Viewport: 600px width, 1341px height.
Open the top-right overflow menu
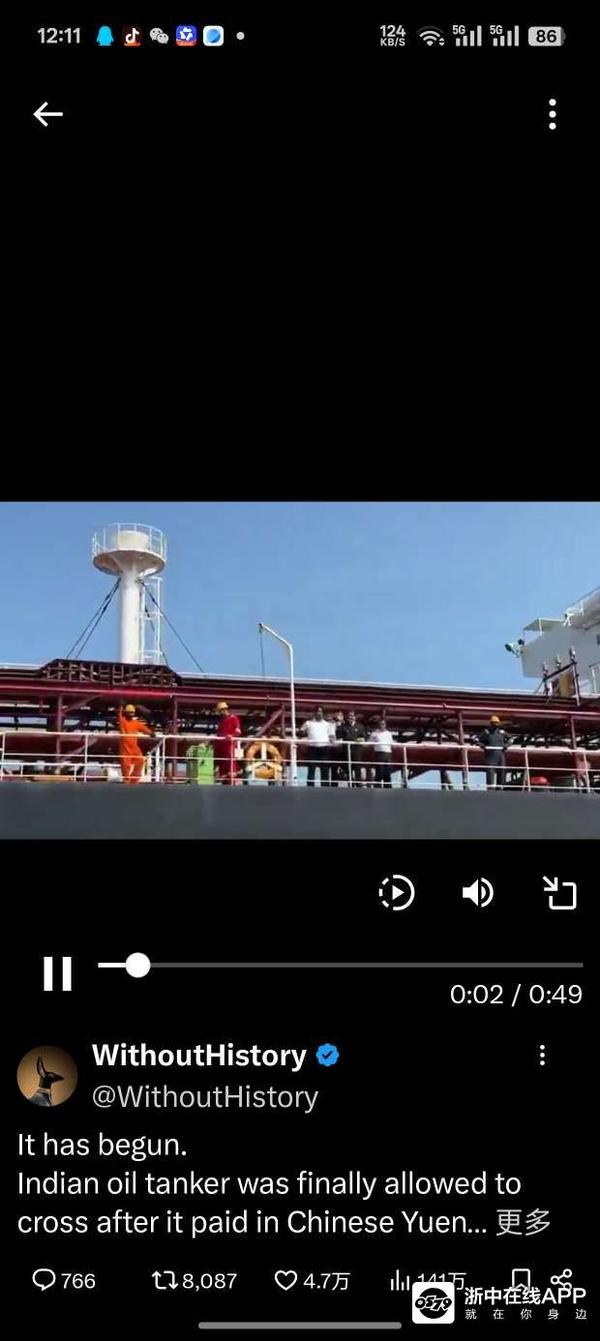pos(552,114)
